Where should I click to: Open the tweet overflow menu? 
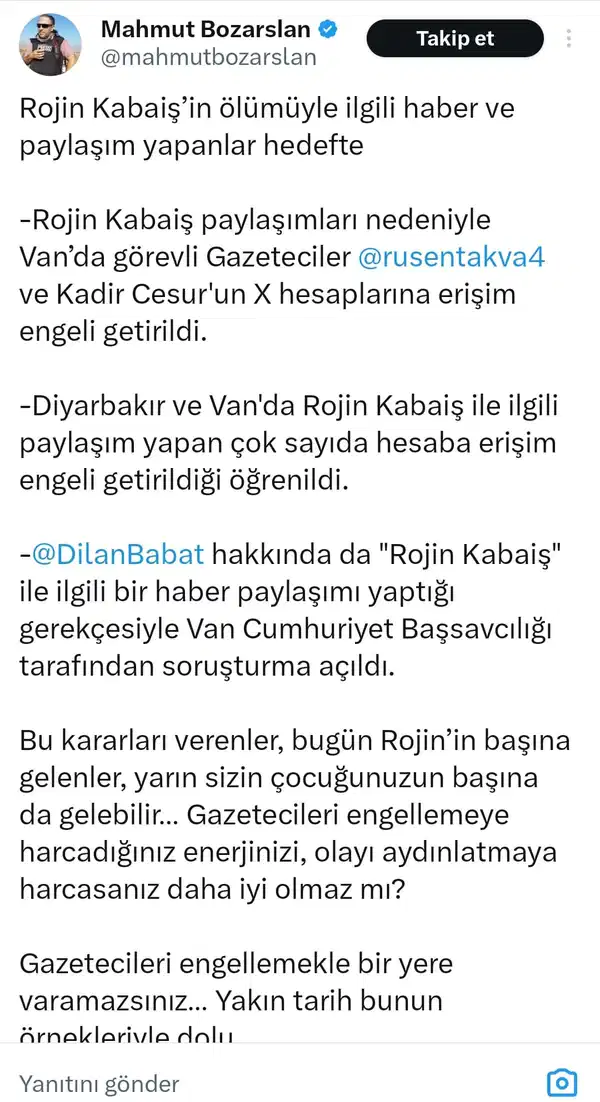point(570,39)
